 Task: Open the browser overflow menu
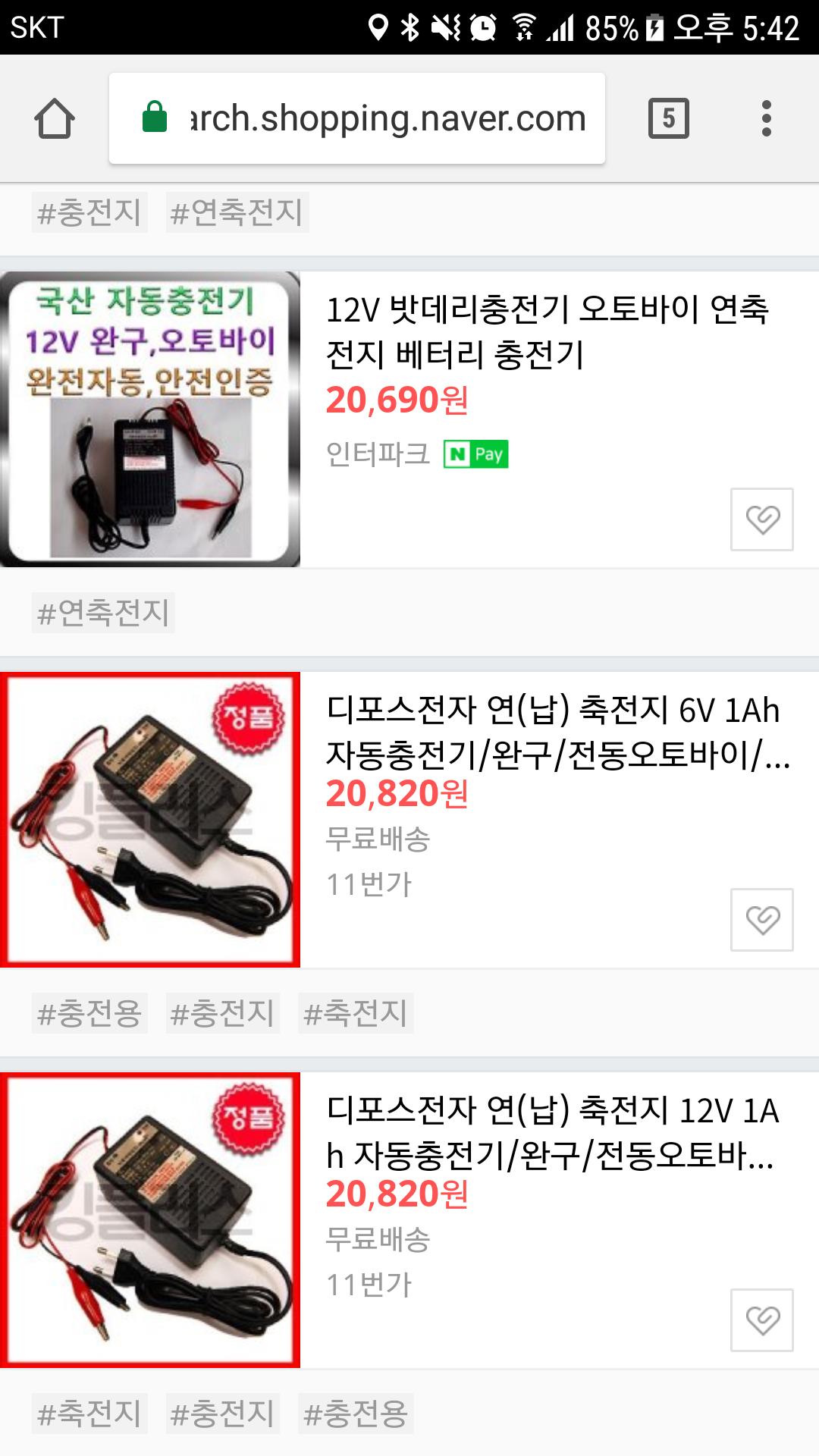pyautogui.click(x=766, y=118)
